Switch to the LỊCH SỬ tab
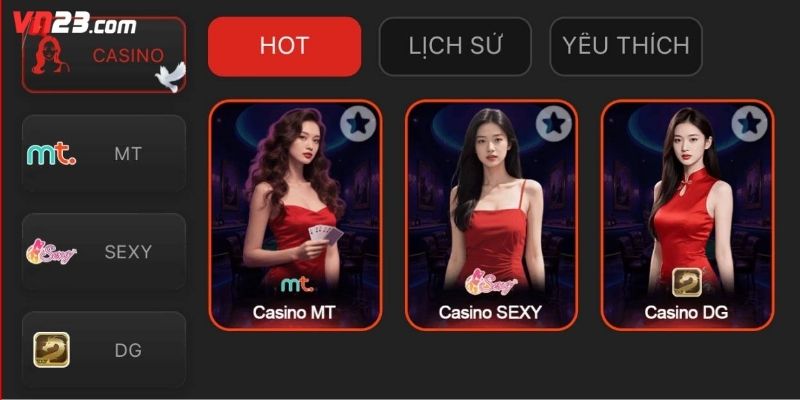The width and height of the screenshot is (800, 400). point(455,46)
